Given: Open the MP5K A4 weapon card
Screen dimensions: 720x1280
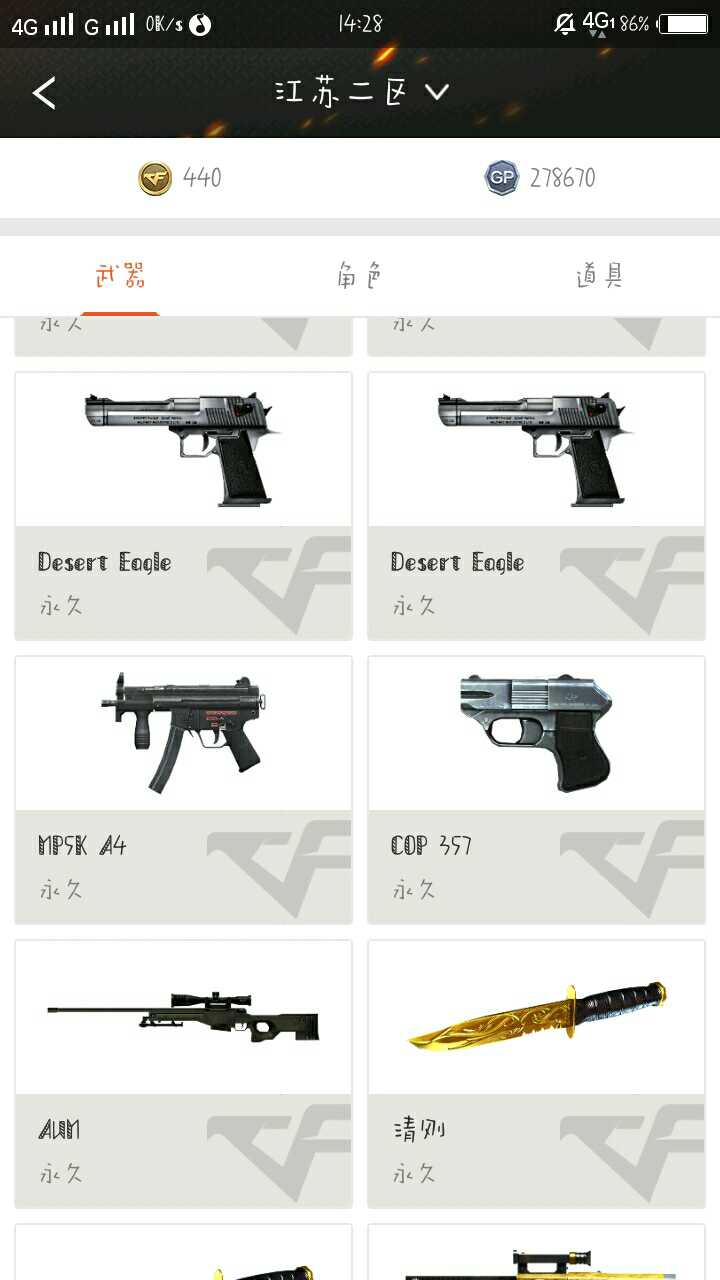Looking at the screenshot, I should pyautogui.click(x=184, y=790).
